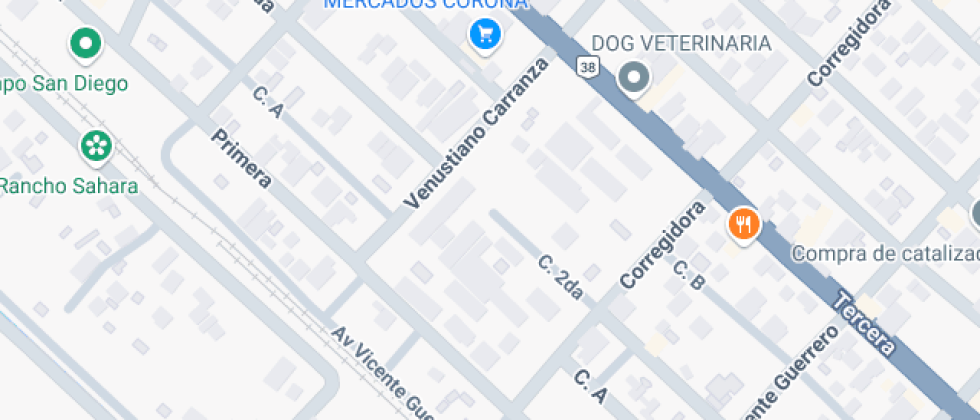Screen dimensions: 980x420
Task: Select the Campo San Diego marker
Action: 85,43
